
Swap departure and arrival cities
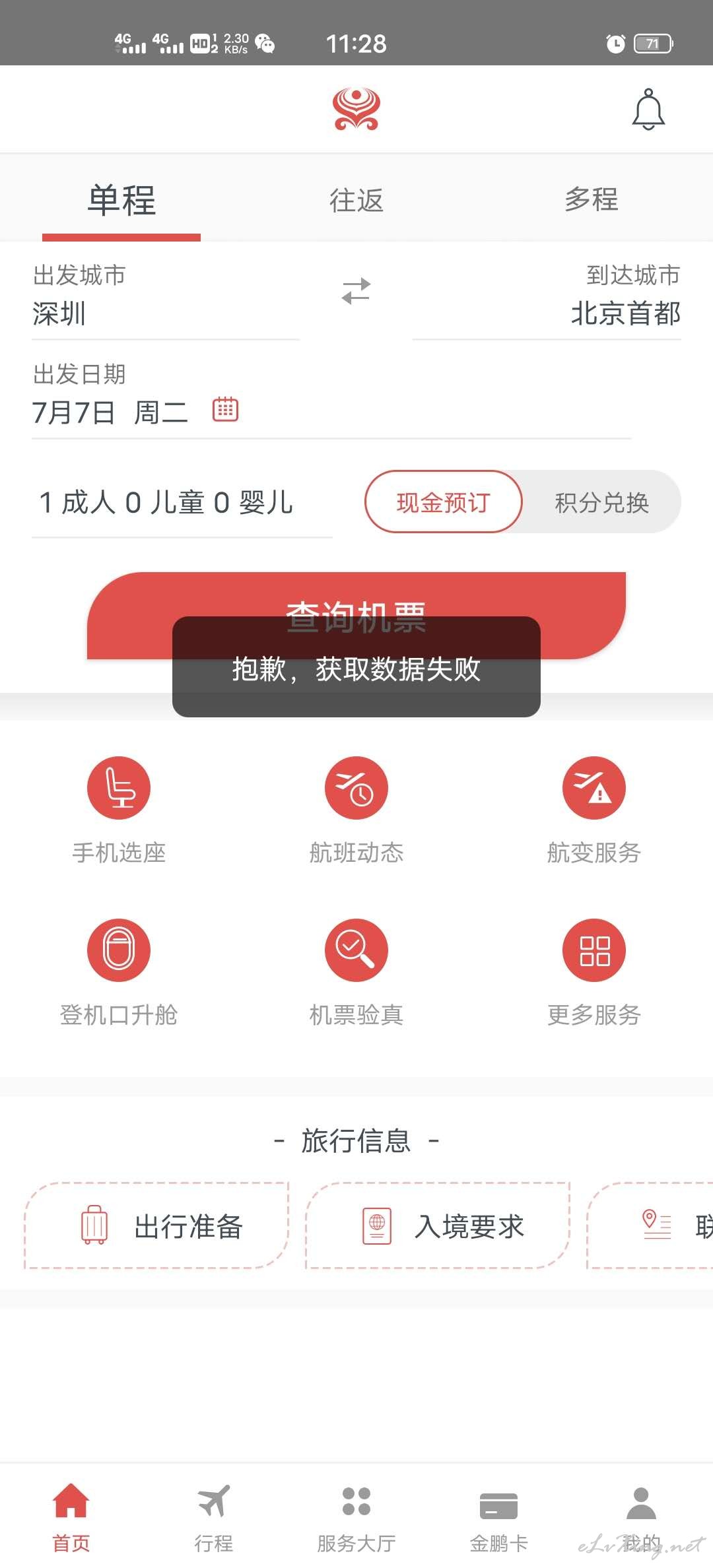tap(356, 290)
